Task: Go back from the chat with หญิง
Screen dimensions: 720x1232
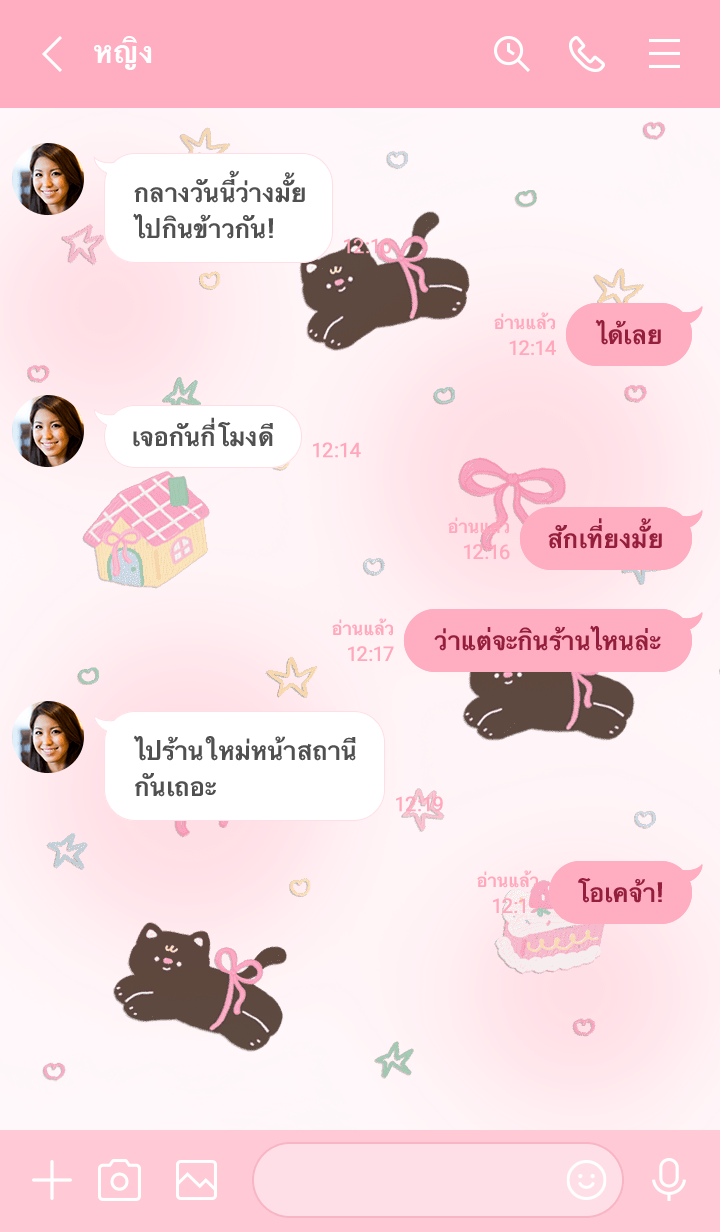Action: [x=52, y=54]
